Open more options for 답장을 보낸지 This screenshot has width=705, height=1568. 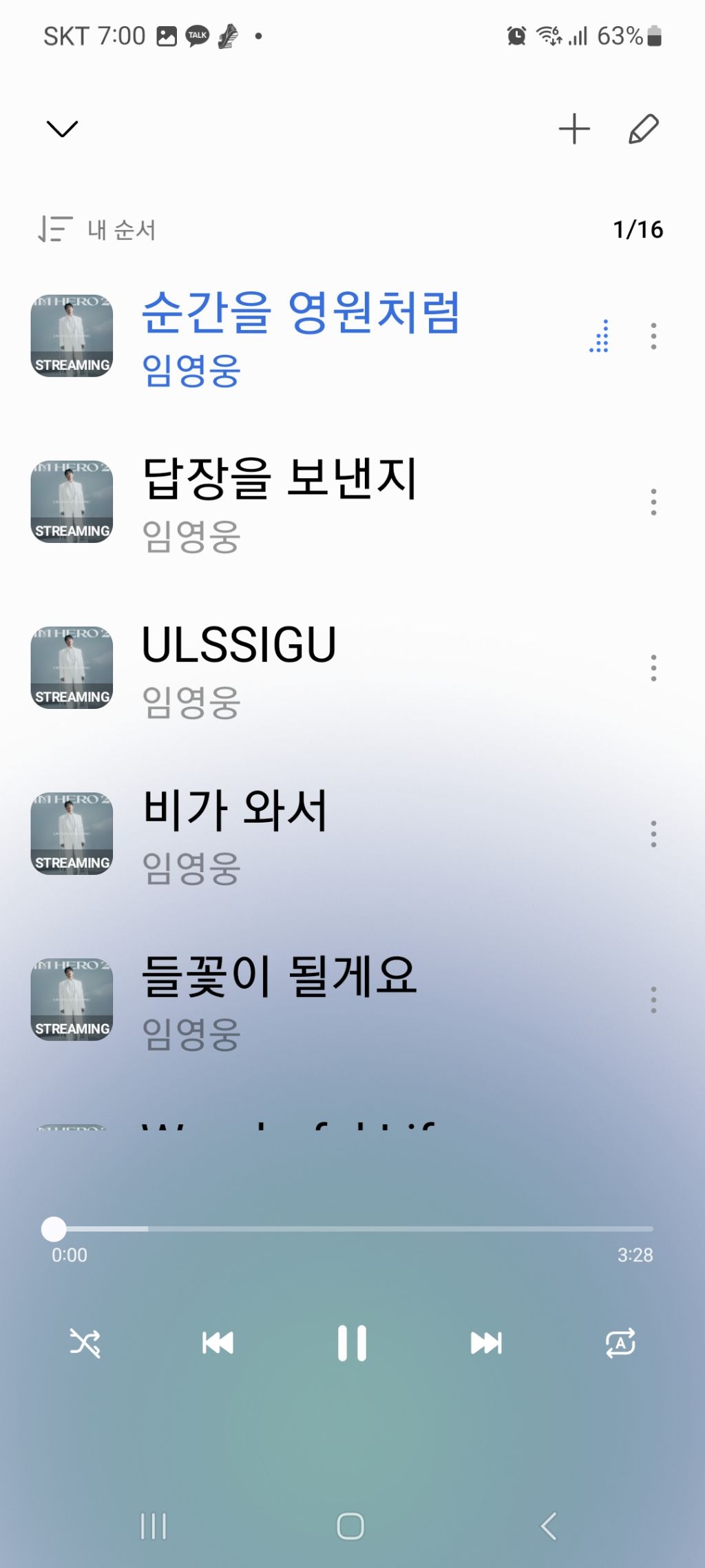[653, 502]
